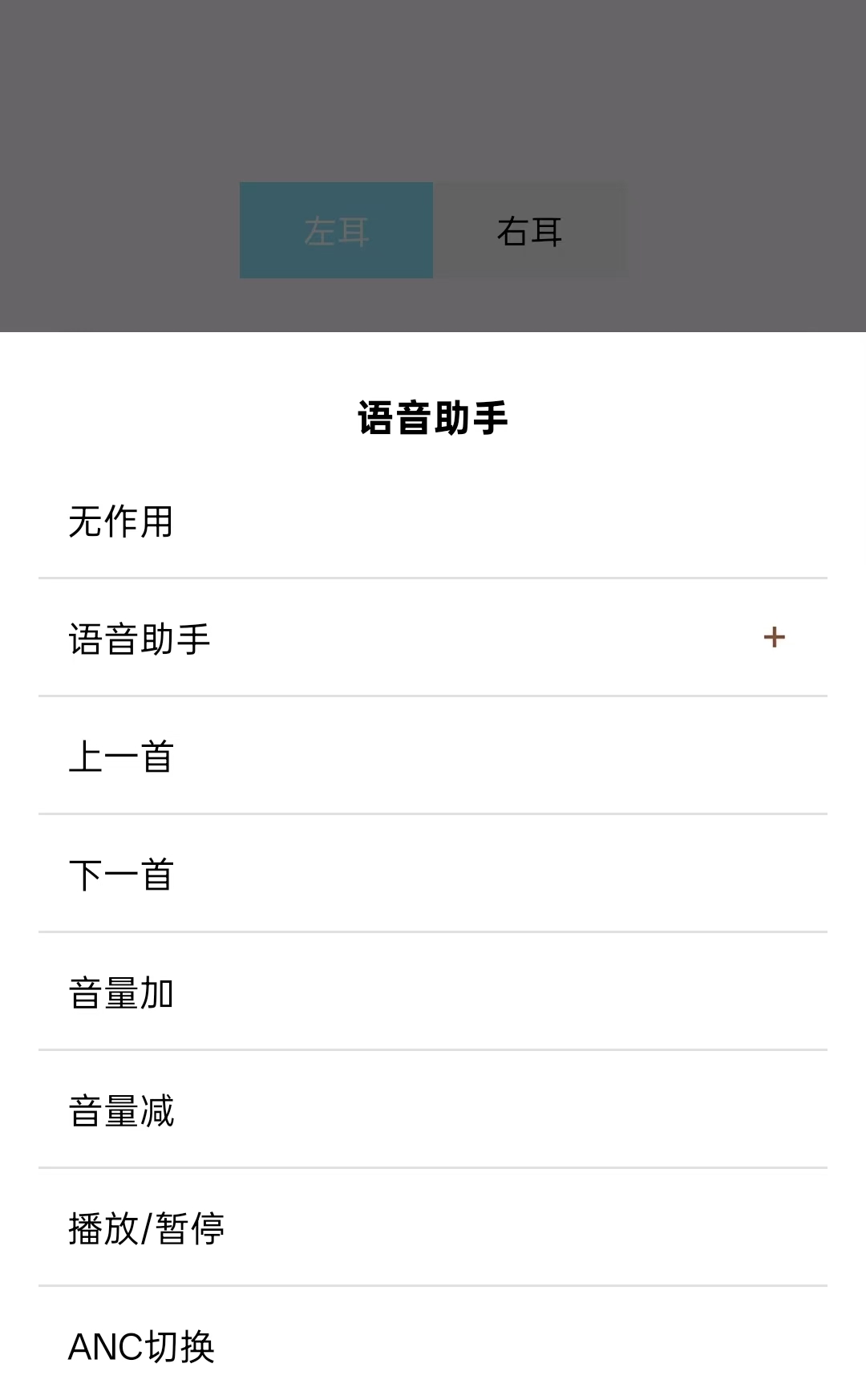Switch to the 右耳 tab
Screen dimensions: 866x1400
[529, 230]
